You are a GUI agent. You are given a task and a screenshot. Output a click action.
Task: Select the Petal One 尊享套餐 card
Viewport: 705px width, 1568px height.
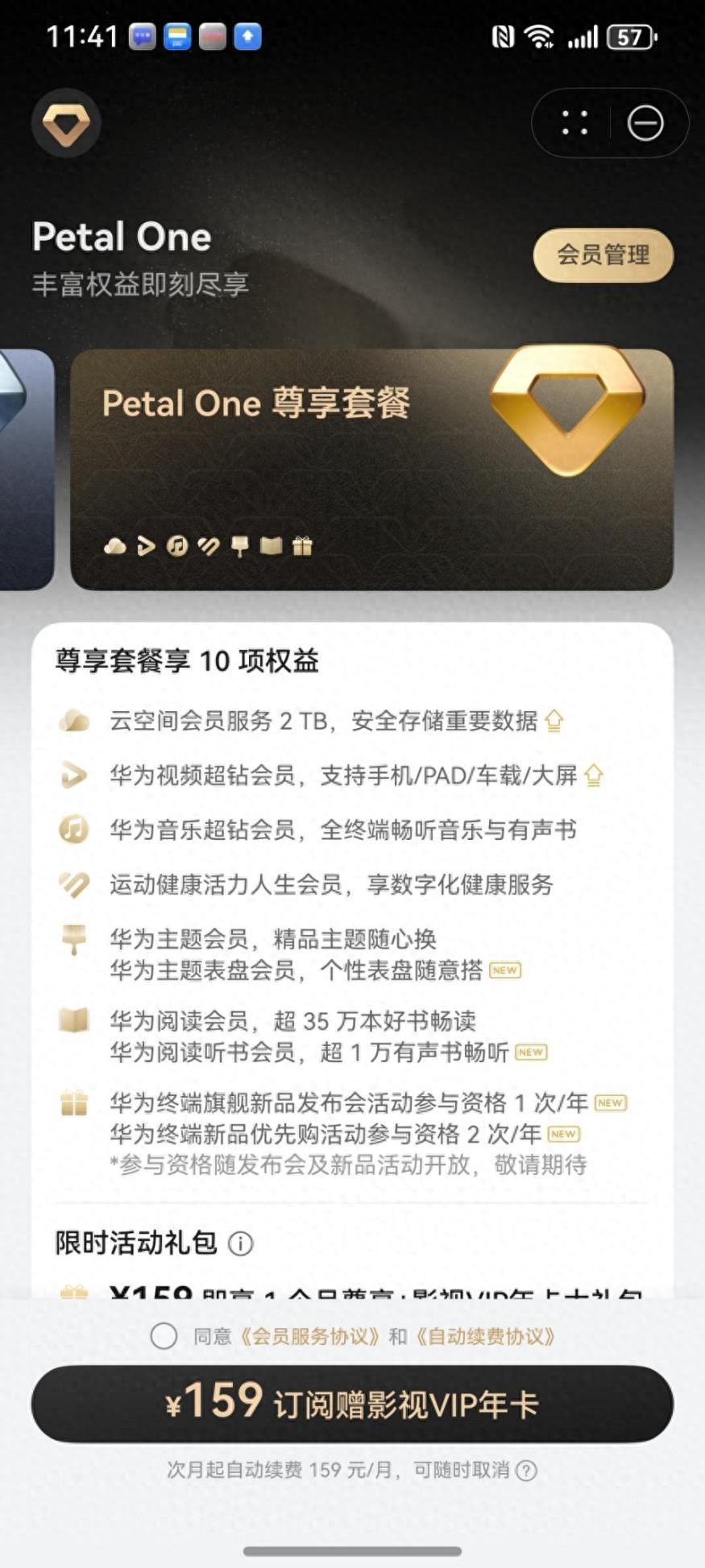point(371,469)
